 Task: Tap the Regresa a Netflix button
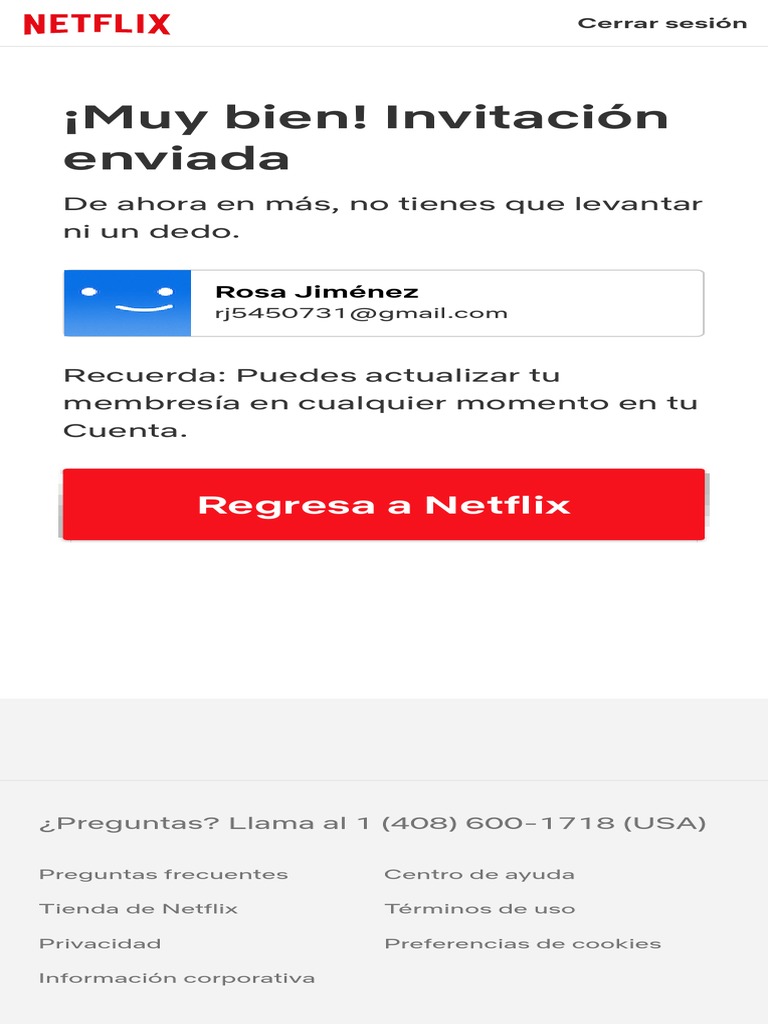click(384, 504)
